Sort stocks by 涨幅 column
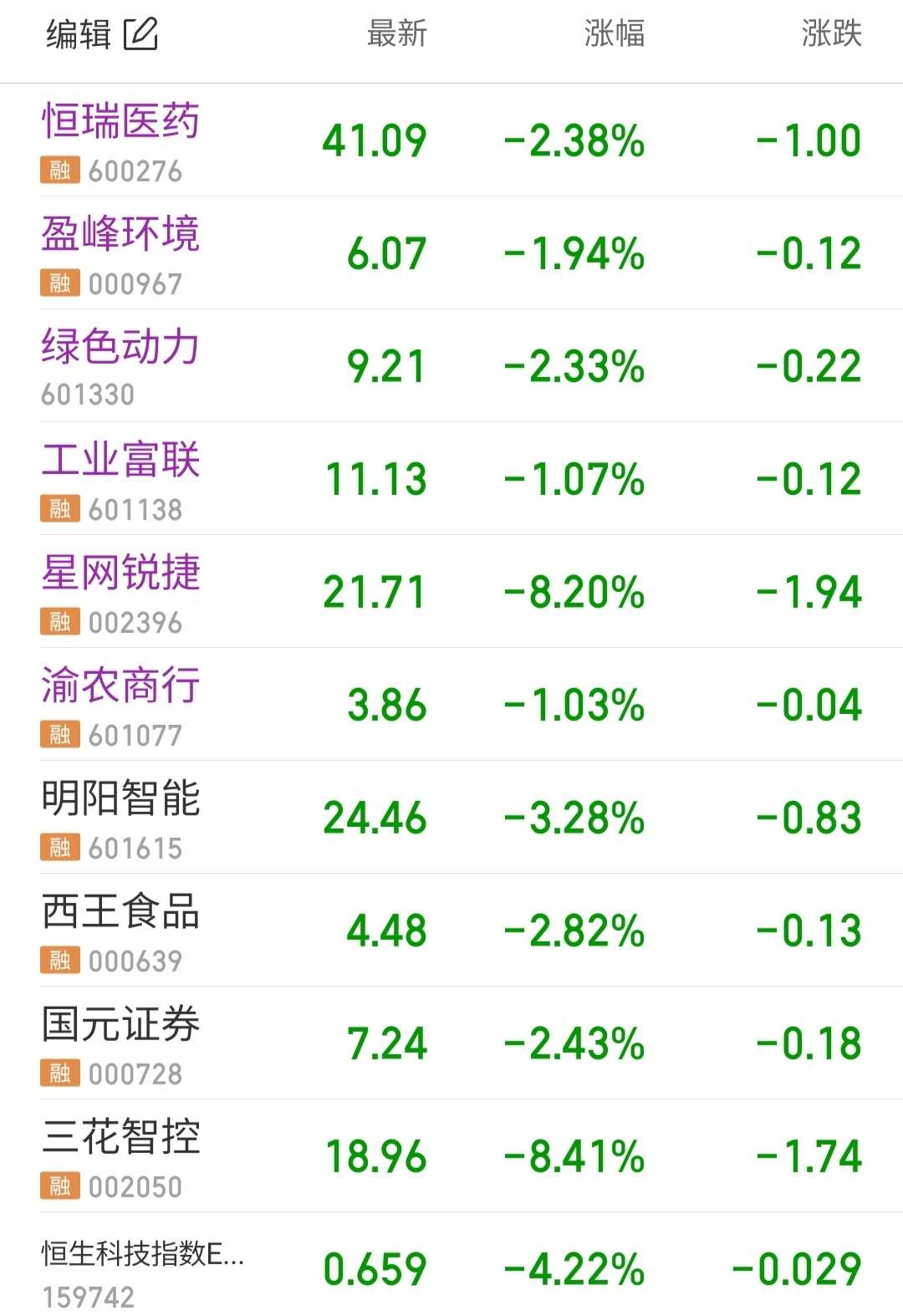This screenshot has height=1316, width=903. (615, 34)
